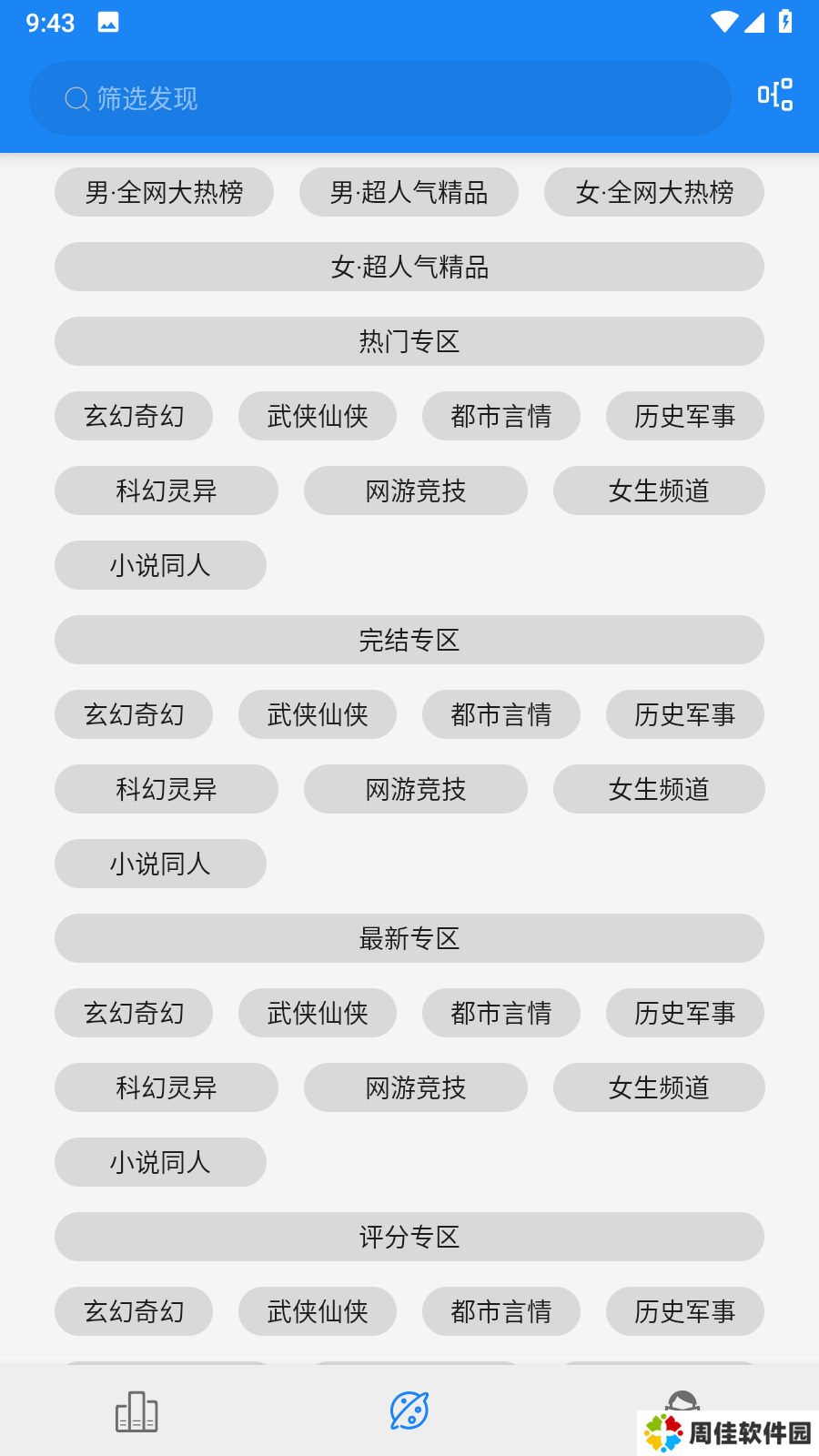Screen dimensions: 819x1456
Task: Tap 小说同人 under 完结专区
Action: [x=160, y=864]
